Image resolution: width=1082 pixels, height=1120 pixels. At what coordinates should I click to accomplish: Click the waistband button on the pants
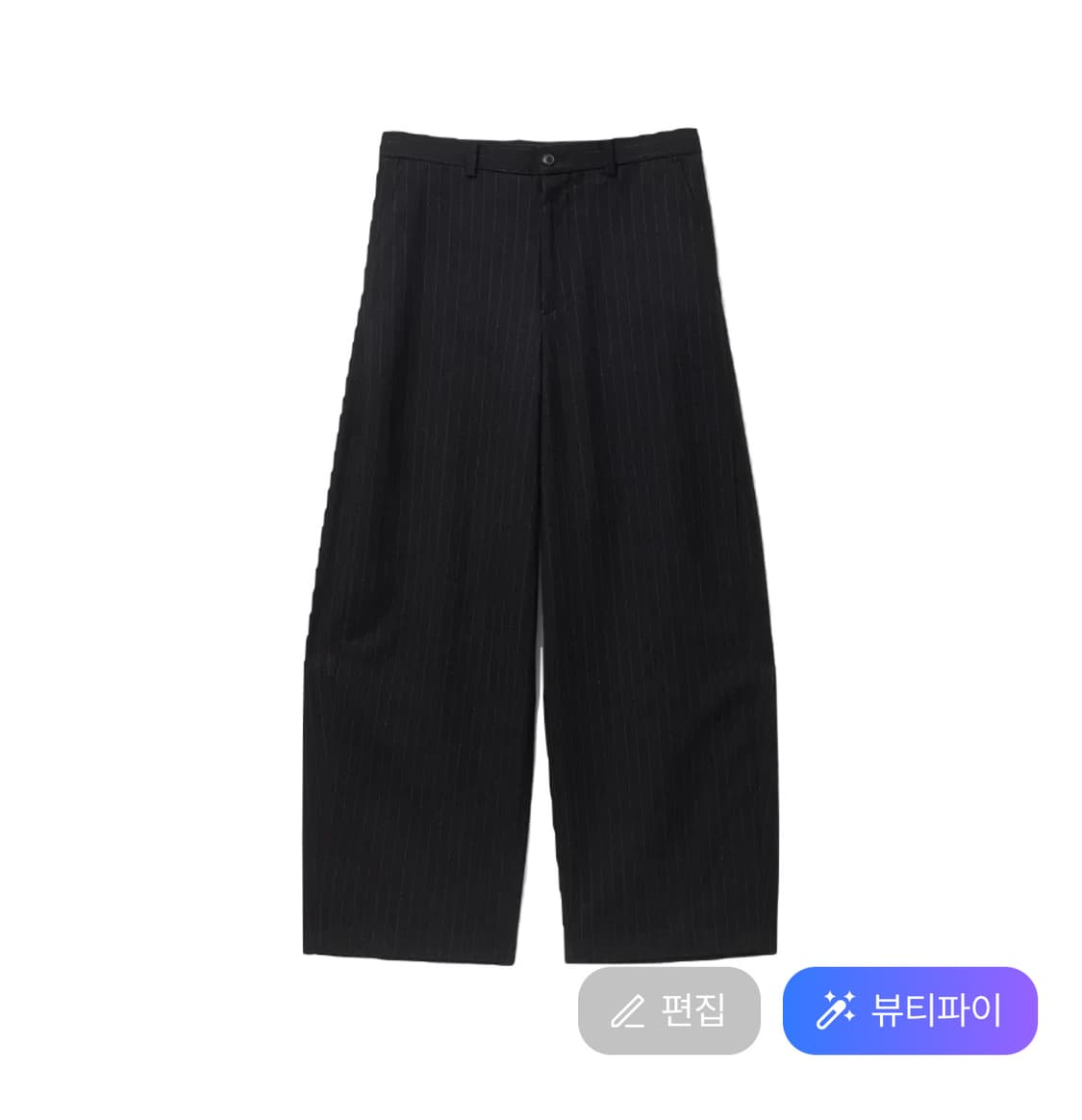pyautogui.click(x=546, y=161)
